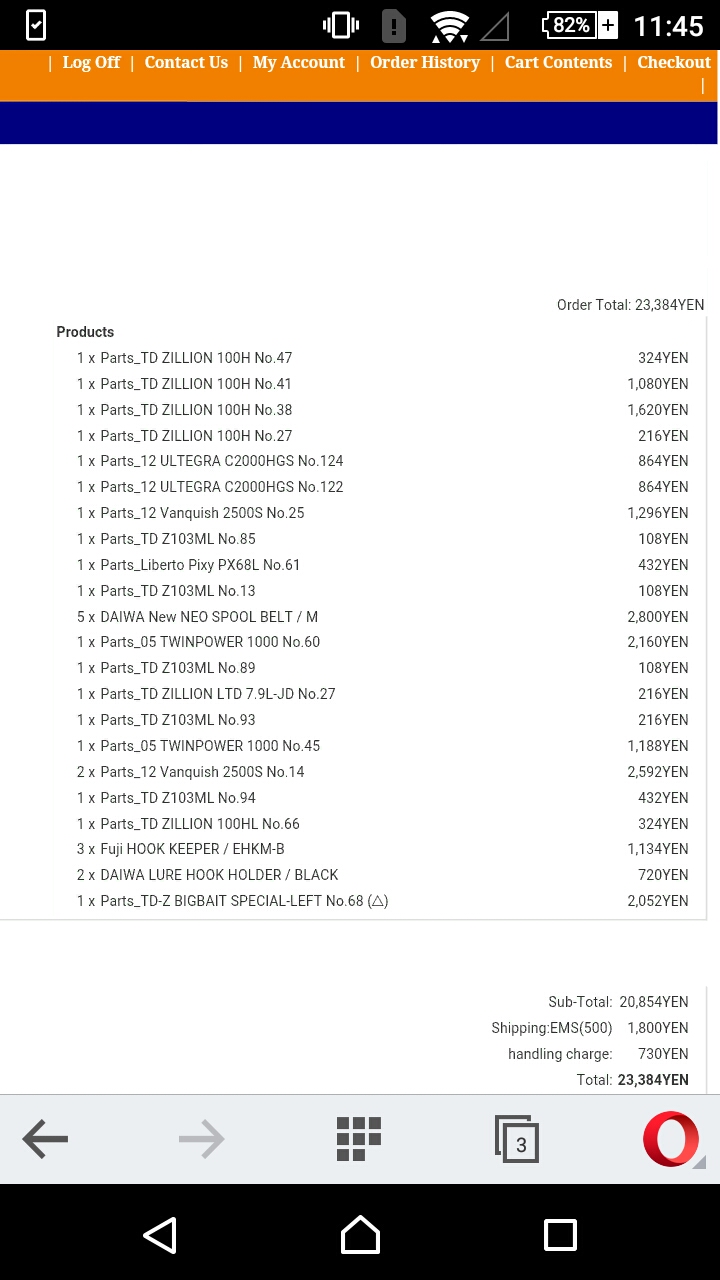Tap the system home button

[360, 1235]
